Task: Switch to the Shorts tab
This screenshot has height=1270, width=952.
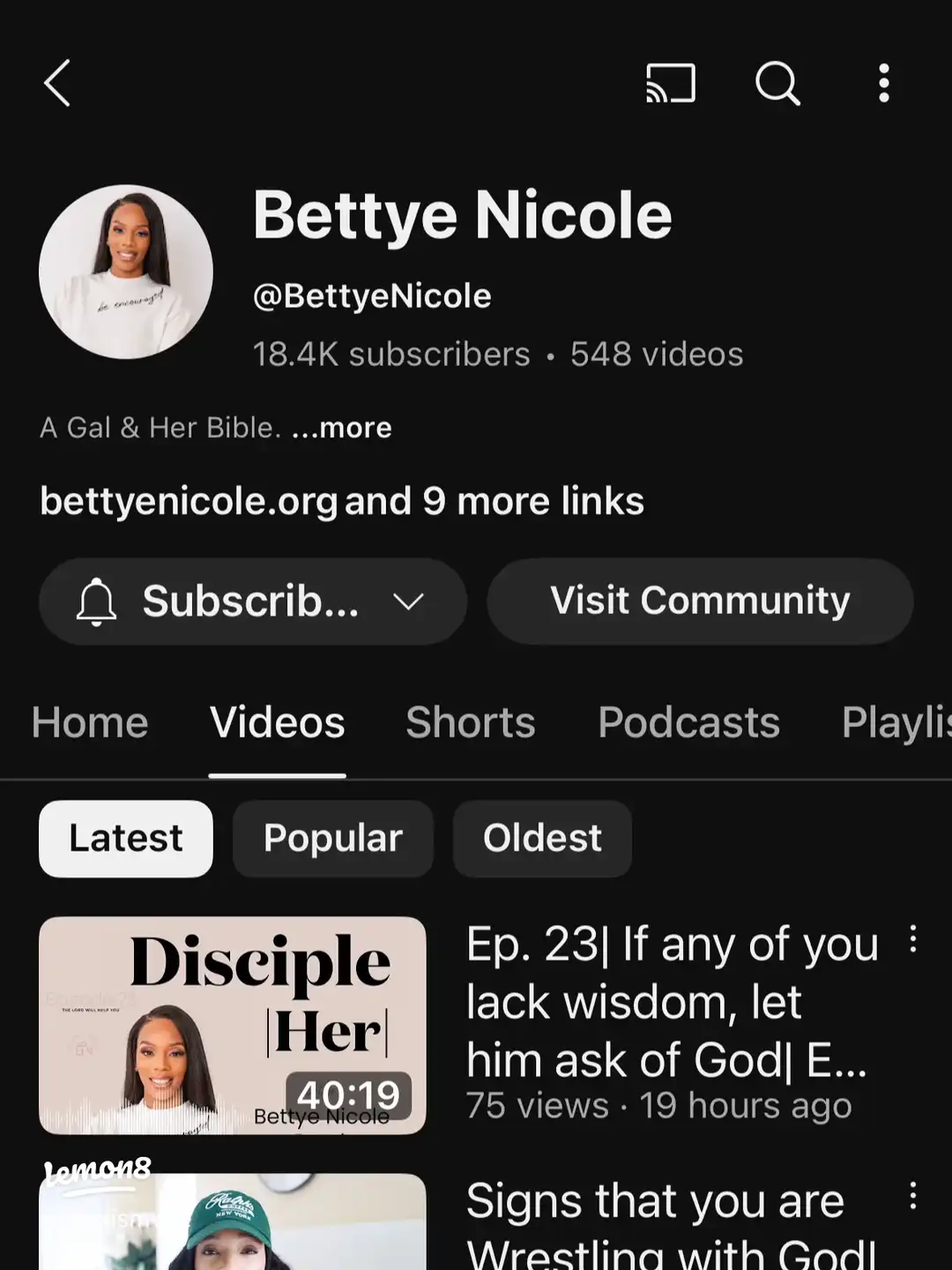Action: (x=470, y=721)
